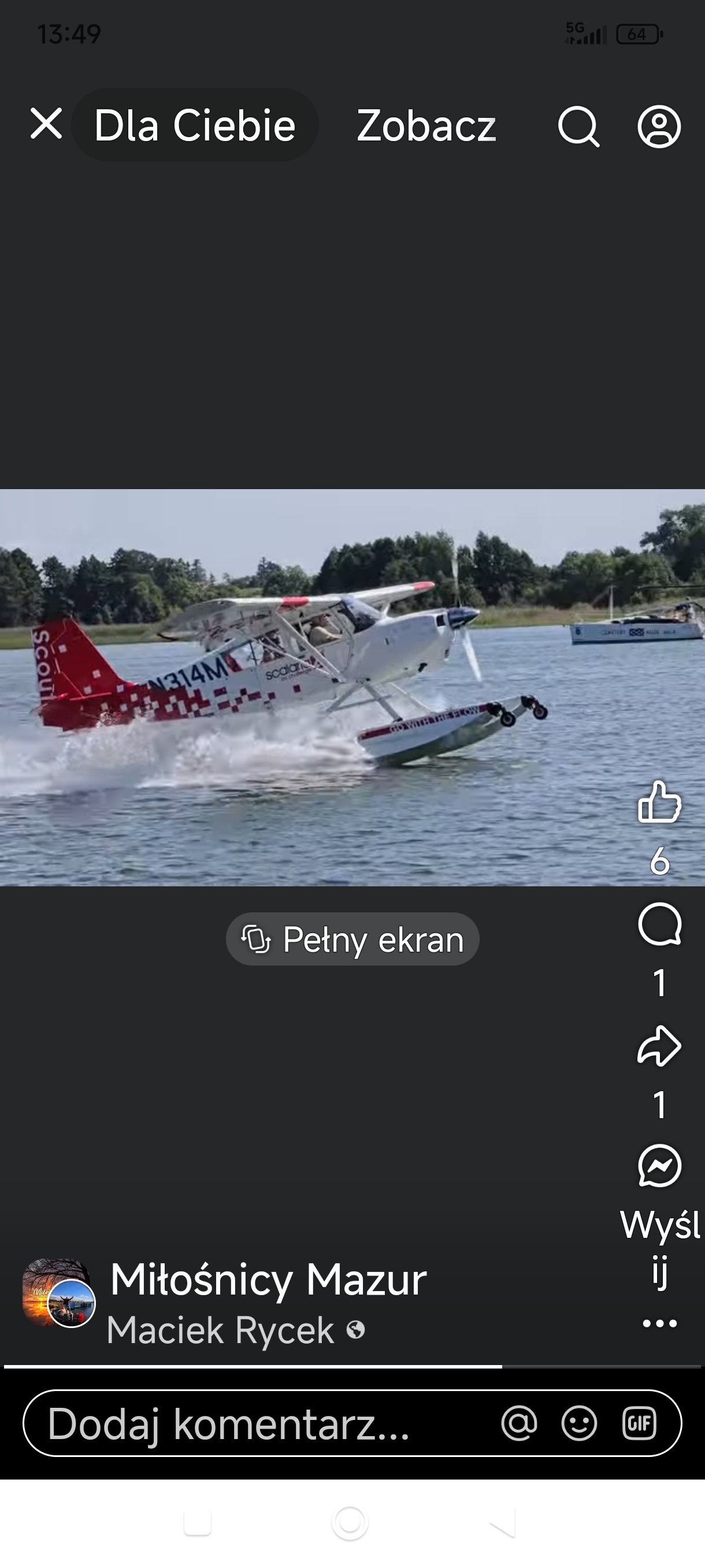Image resolution: width=705 pixels, height=1568 pixels.
Task: Switch to the Zobacz tab
Action: coord(426,126)
